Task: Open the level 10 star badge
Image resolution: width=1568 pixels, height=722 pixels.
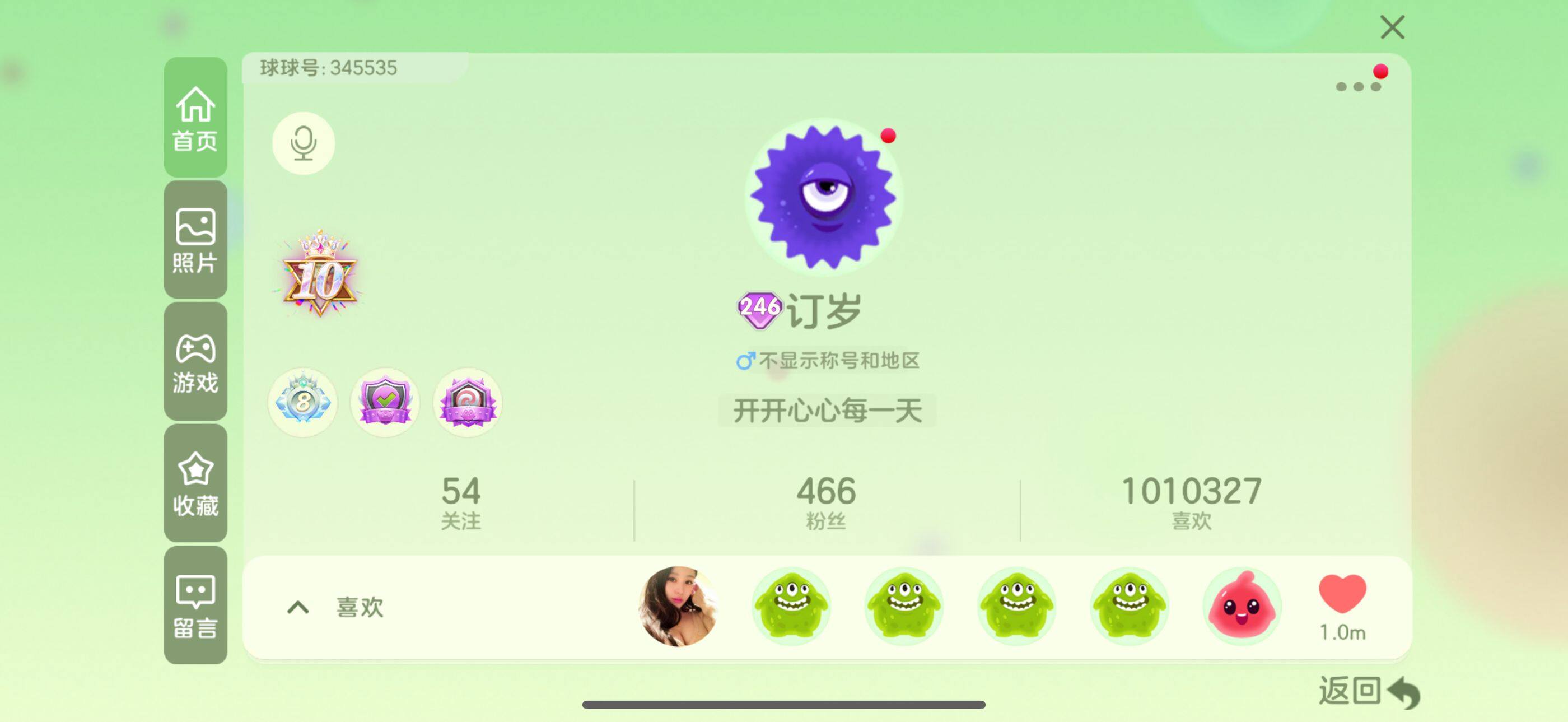Action: pos(320,274)
